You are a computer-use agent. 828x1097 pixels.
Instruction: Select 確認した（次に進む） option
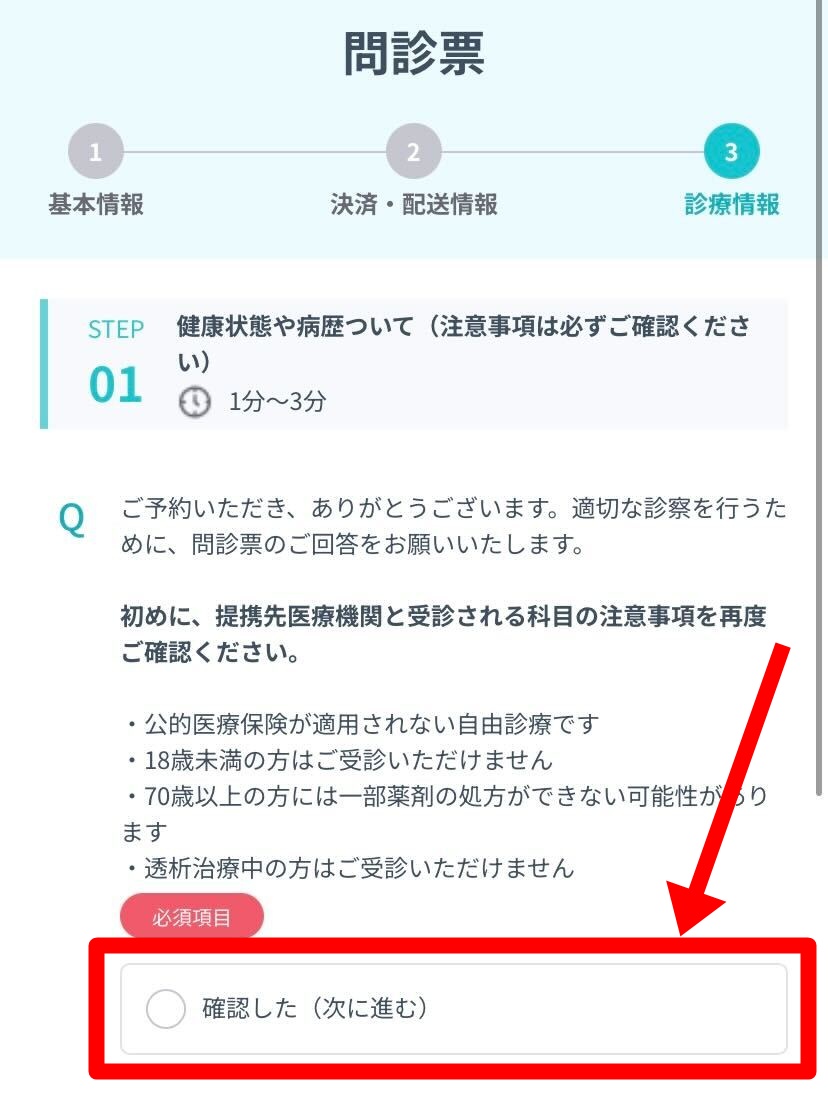(166, 1009)
